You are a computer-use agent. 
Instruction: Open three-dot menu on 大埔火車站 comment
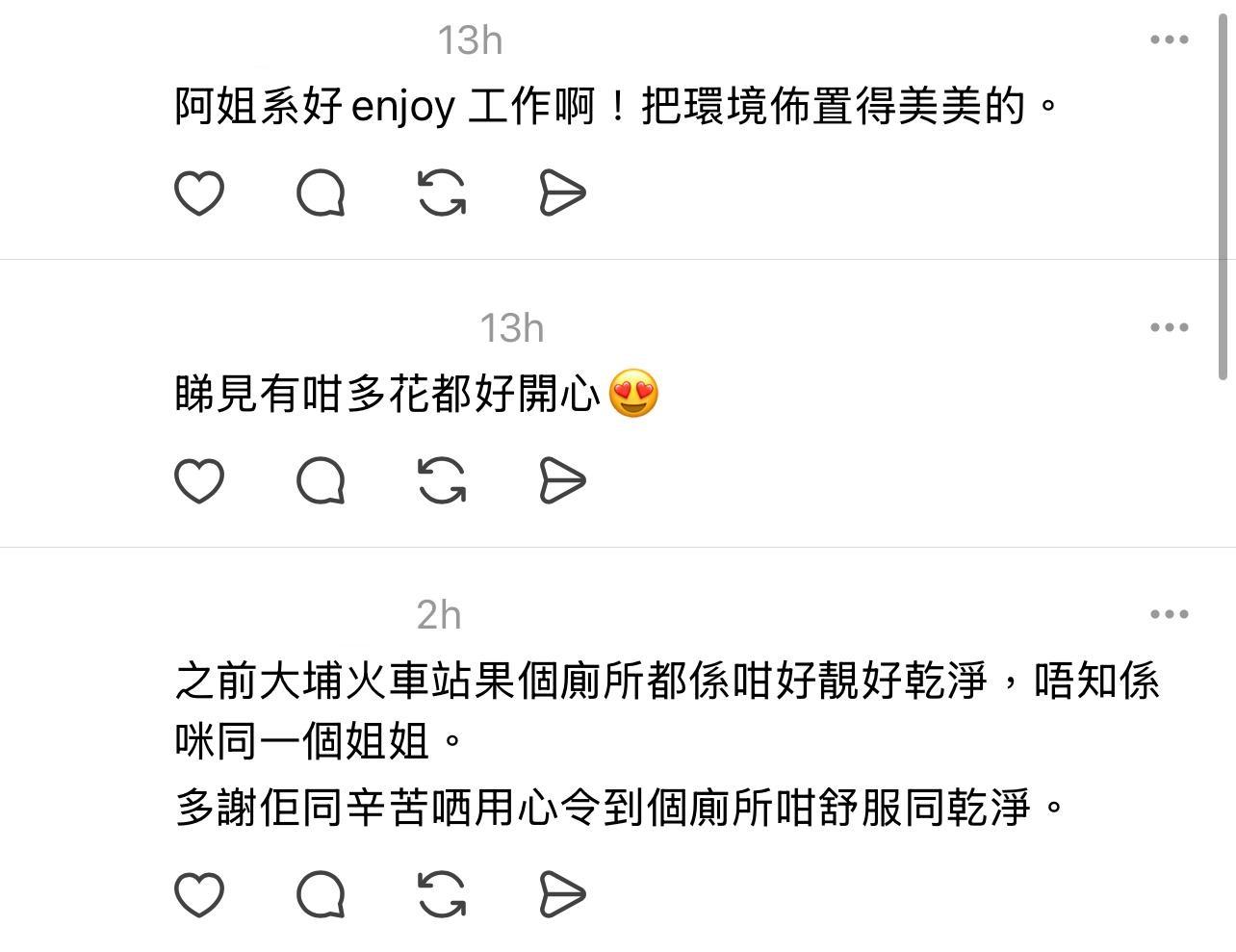pos(1169,614)
